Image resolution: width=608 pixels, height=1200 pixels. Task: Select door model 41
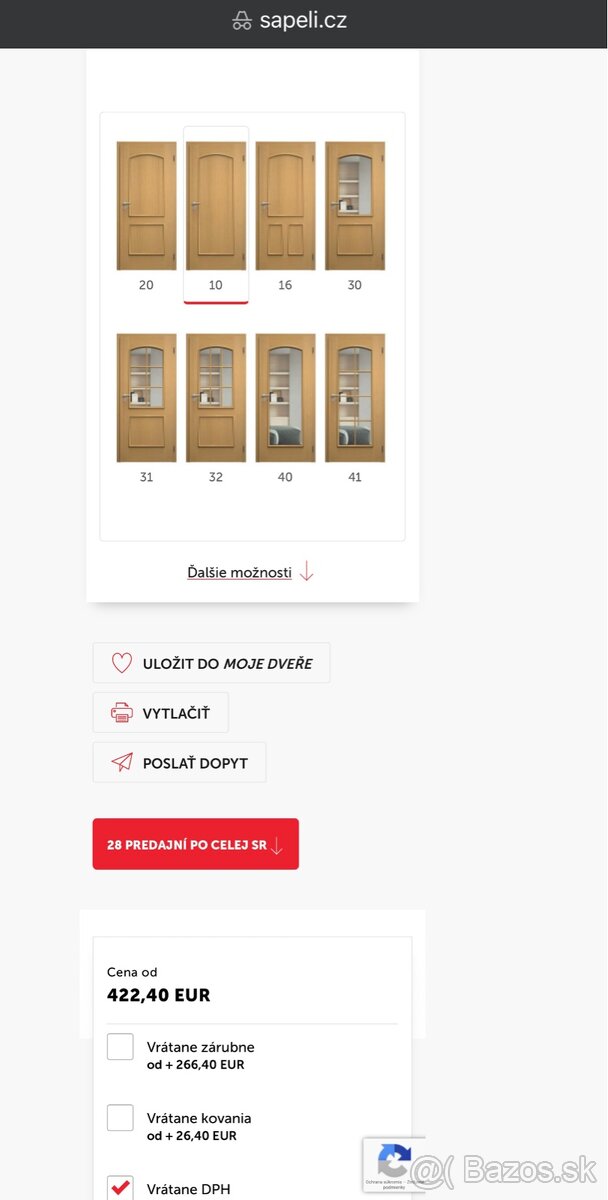click(x=355, y=398)
